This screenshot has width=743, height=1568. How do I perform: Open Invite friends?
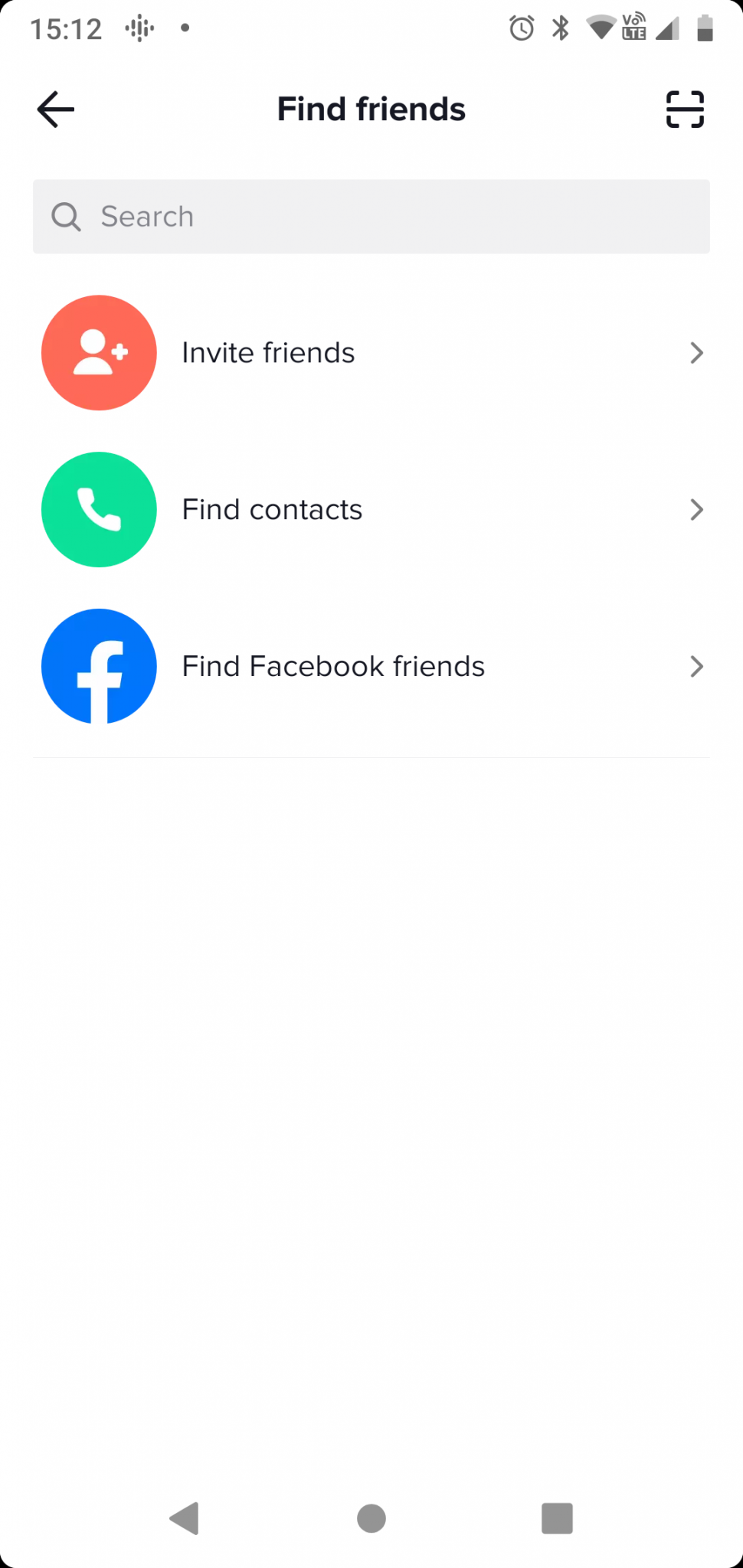pyautogui.click(x=371, y=353)
